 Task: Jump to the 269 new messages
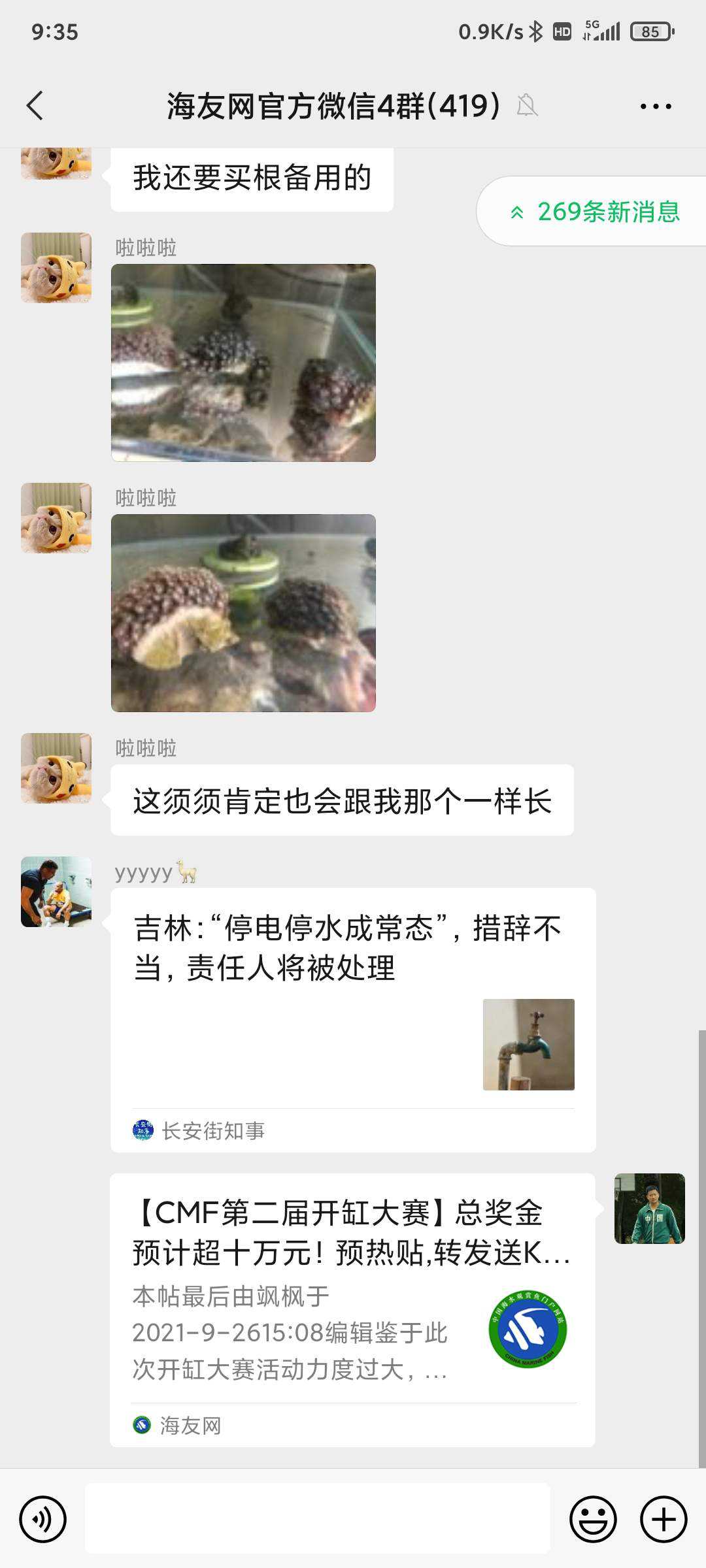point(595,212)
